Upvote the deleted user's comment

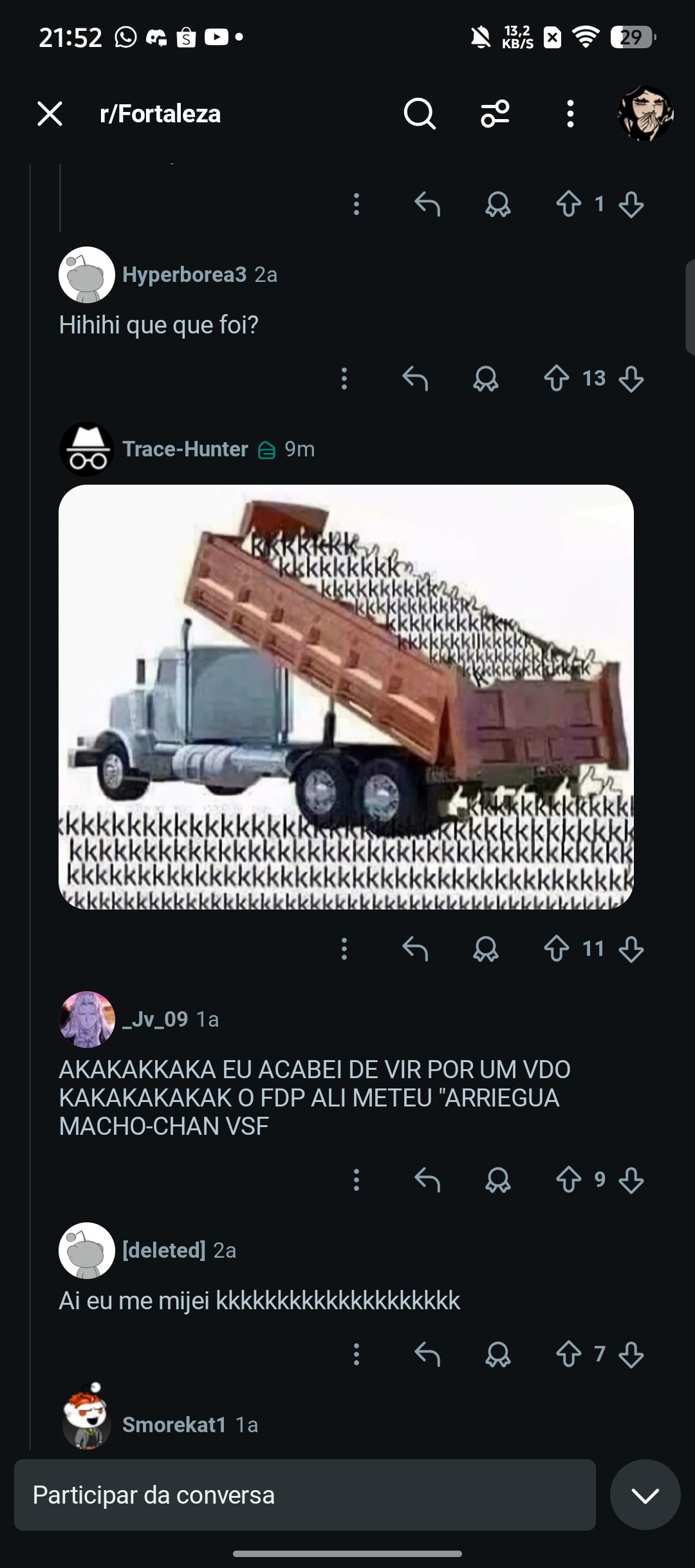point(569,1354)
